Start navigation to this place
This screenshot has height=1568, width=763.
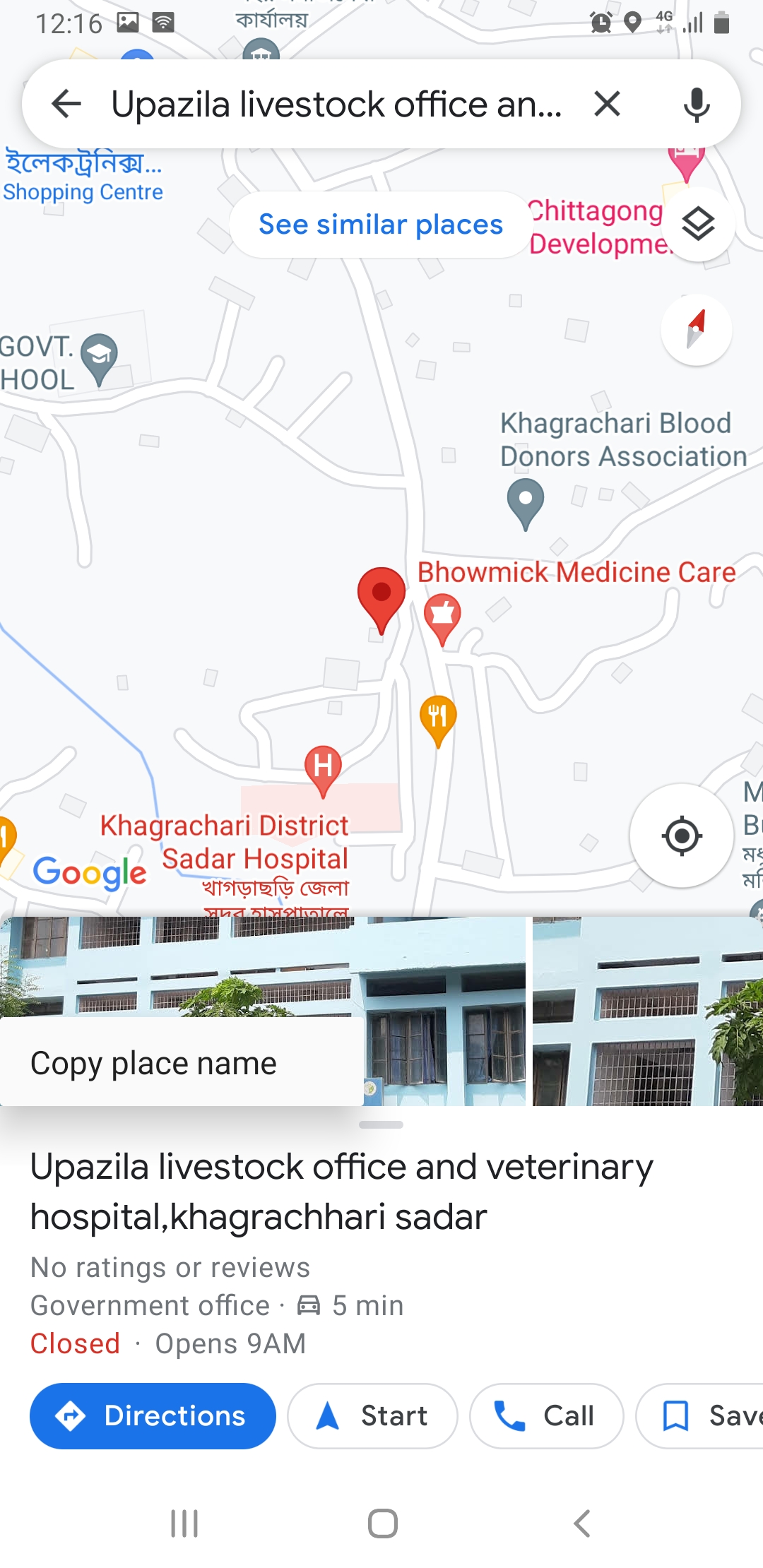click(372, 1415)
